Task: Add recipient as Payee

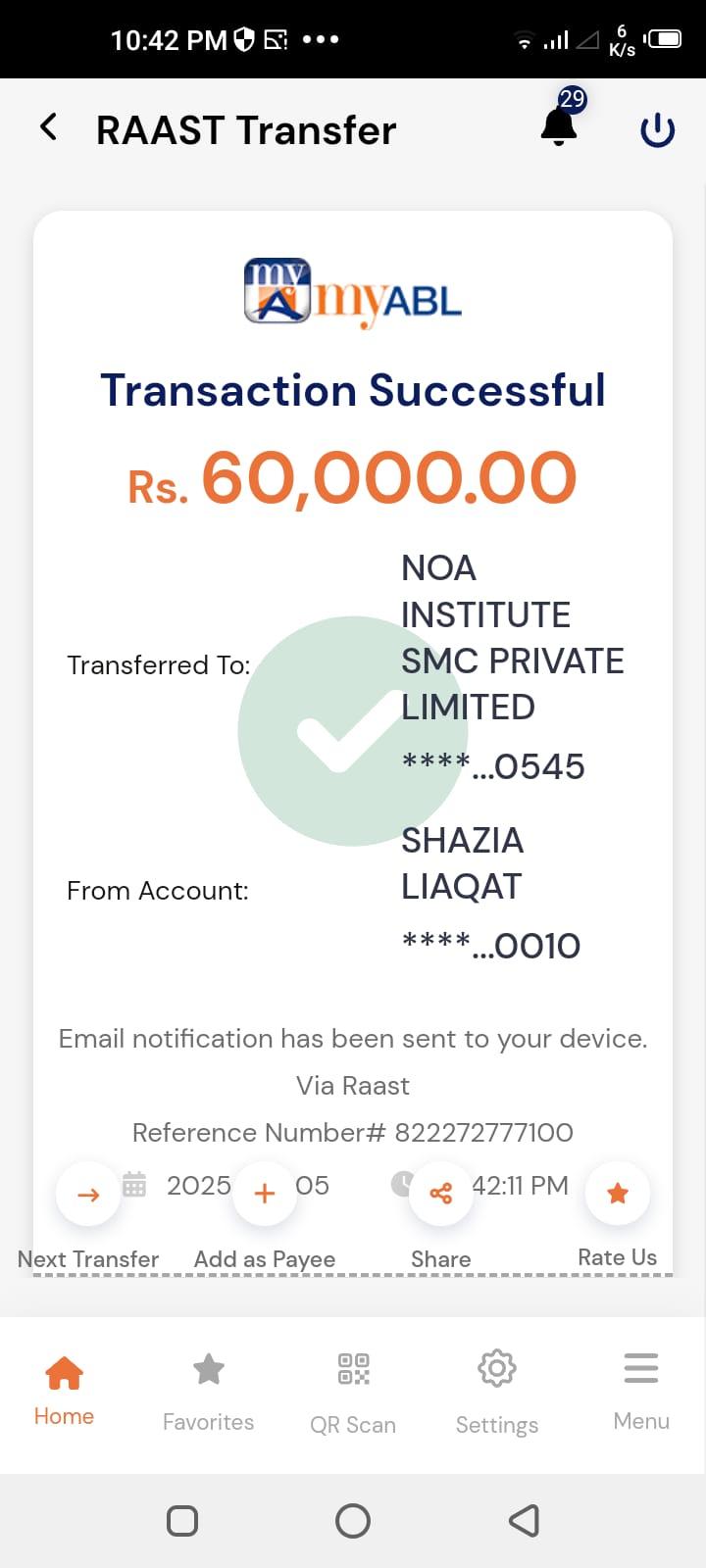Action: pos(265,1195)
